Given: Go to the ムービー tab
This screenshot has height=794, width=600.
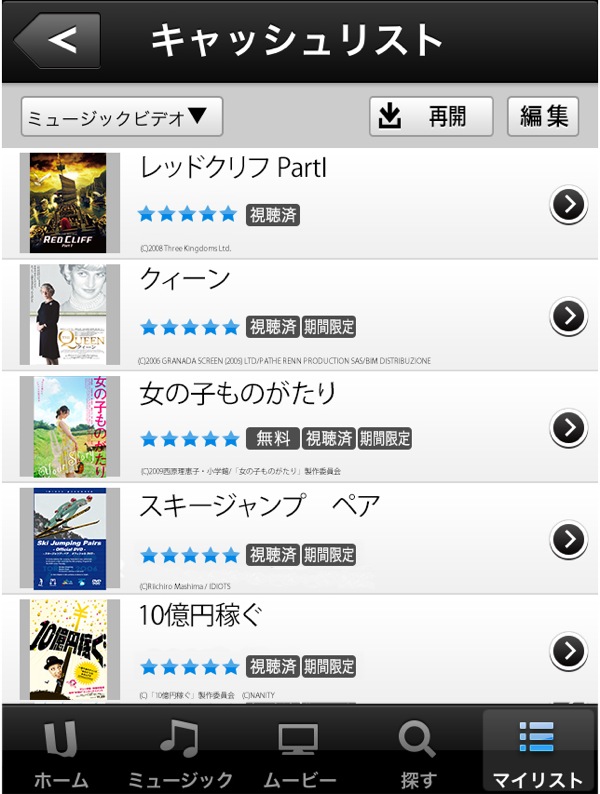Looking at the screenshot, I should click(x=299, y=752).
